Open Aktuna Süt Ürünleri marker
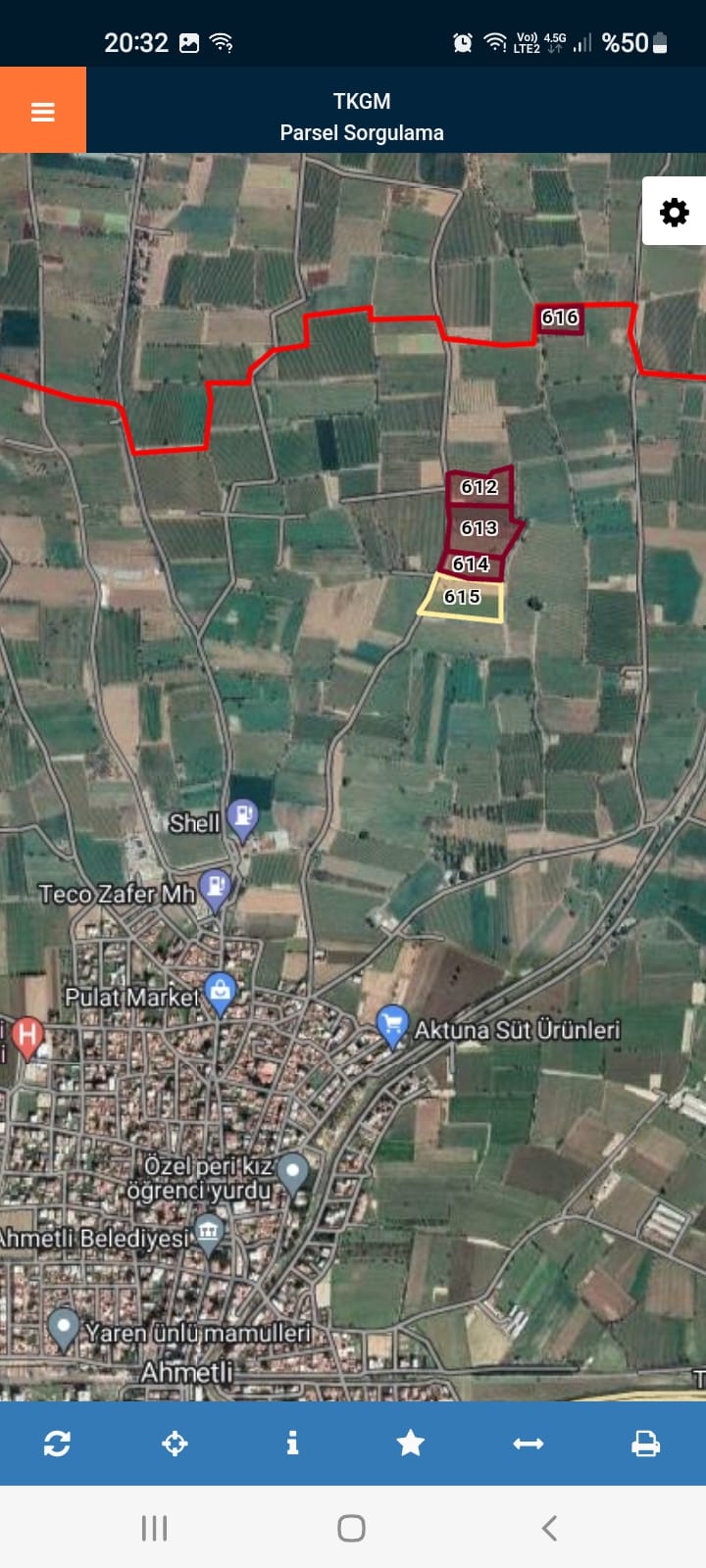 point(392,1025)
